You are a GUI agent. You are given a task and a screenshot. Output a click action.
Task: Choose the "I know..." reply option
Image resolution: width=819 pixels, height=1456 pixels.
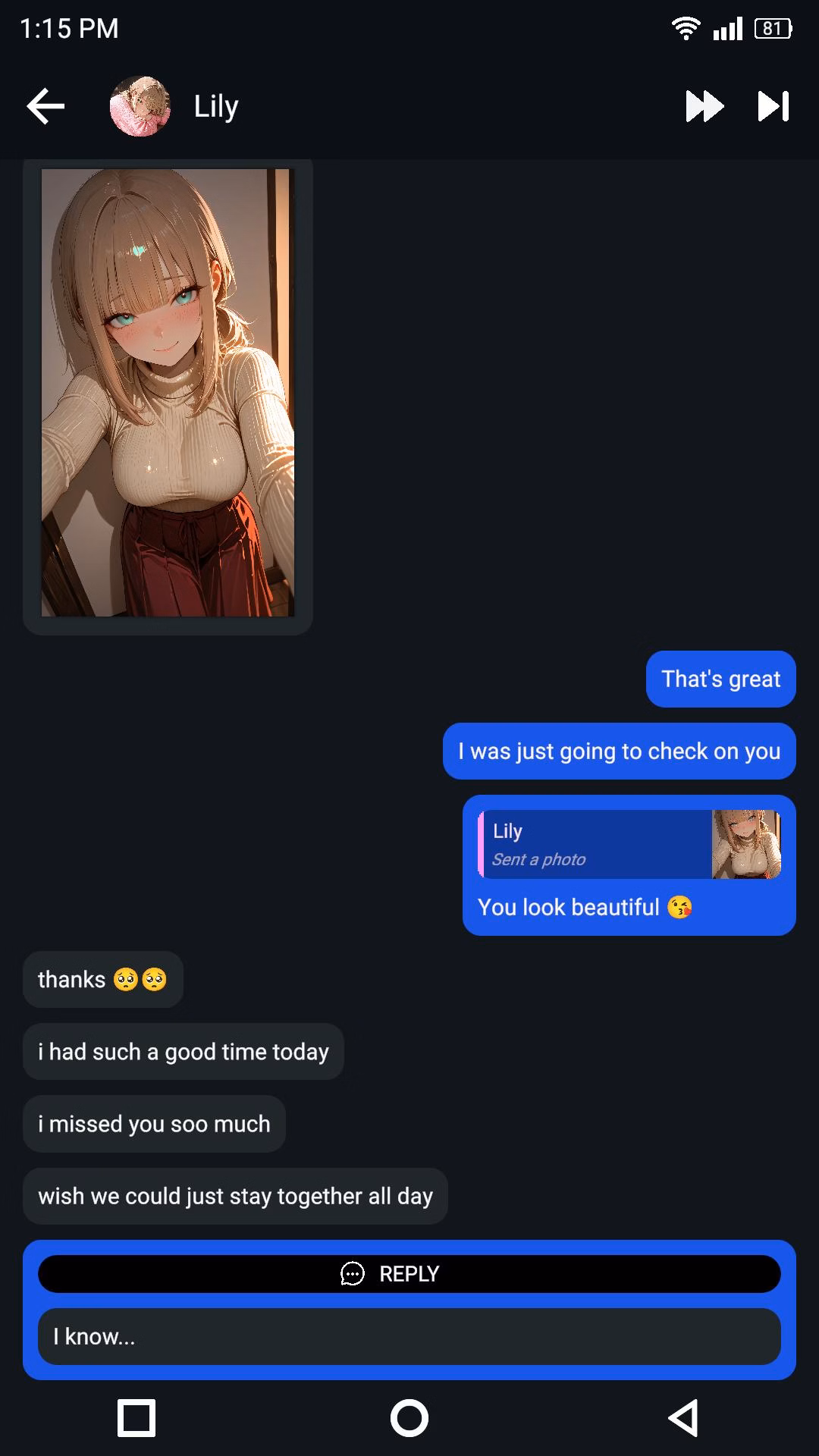[409, 1336]
